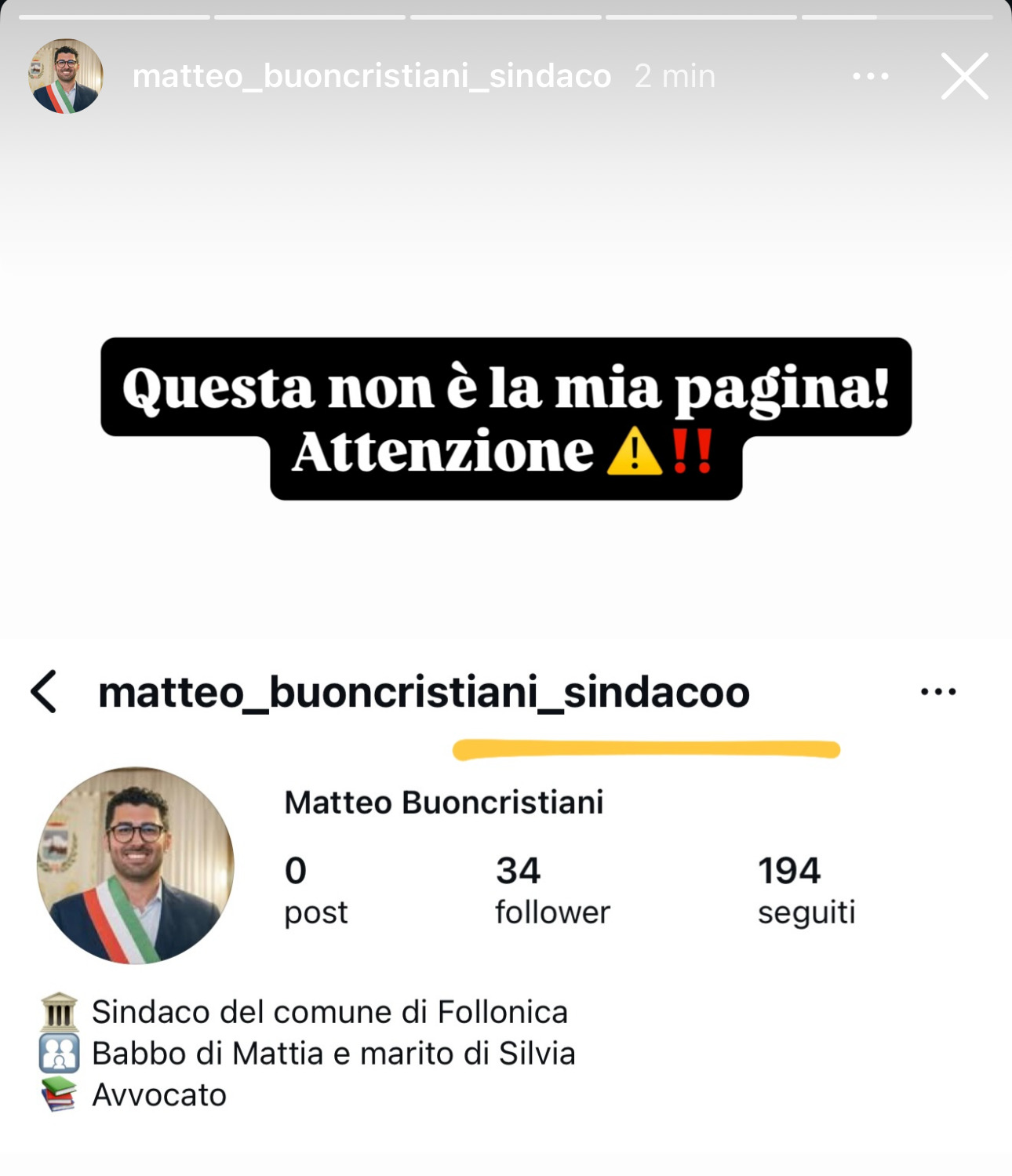The width and height of the screenshot is (1012, 1176).
Task: Close the story viewer
Action: (964, 76)
